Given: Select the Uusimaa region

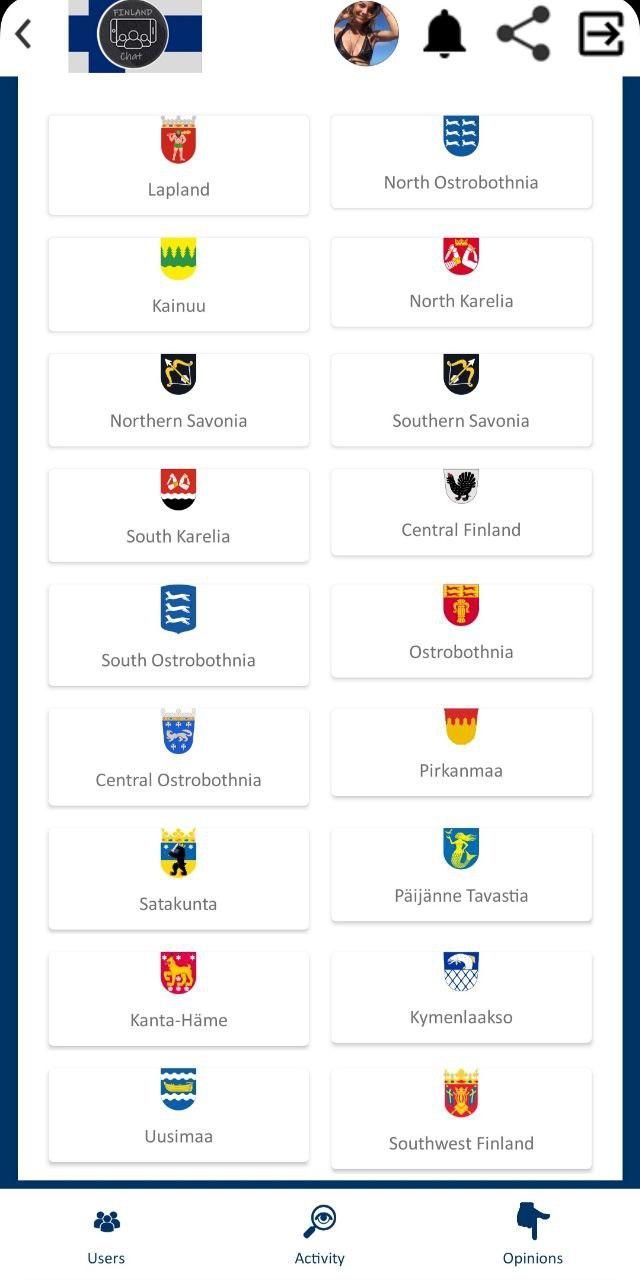Looking at the screenshot, I should tap(178, 1115).
